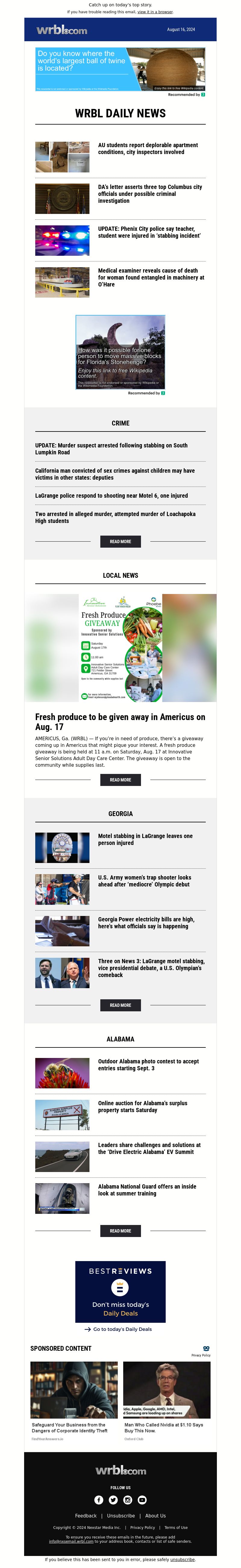The height and width of the screenshot is (1568, 241).
Task: Open the Phenix City stabbing incident update
Action: pos(149,232)
